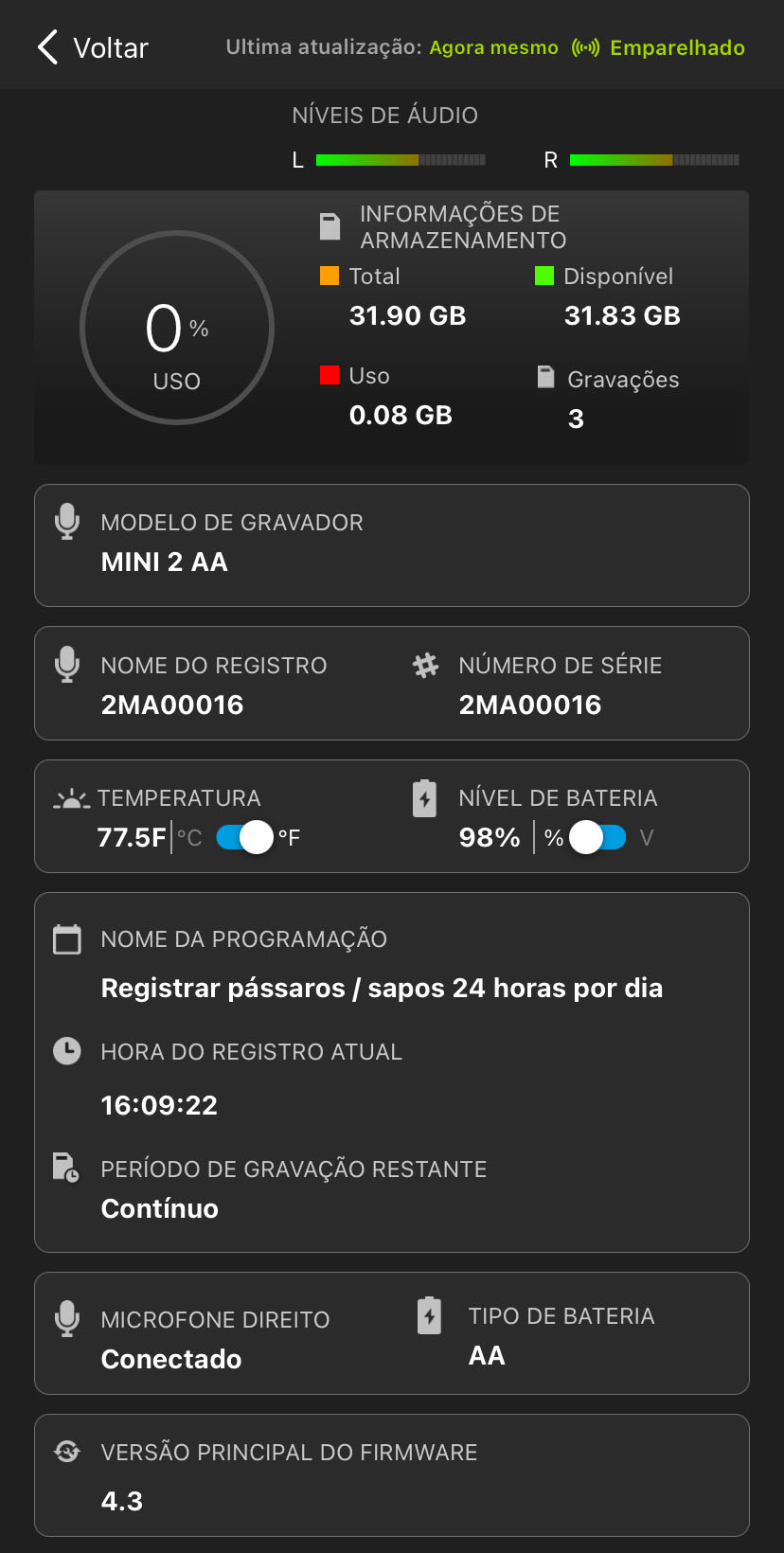Select the serial number hash icon
784x1553 pixels.
point(426,665)
